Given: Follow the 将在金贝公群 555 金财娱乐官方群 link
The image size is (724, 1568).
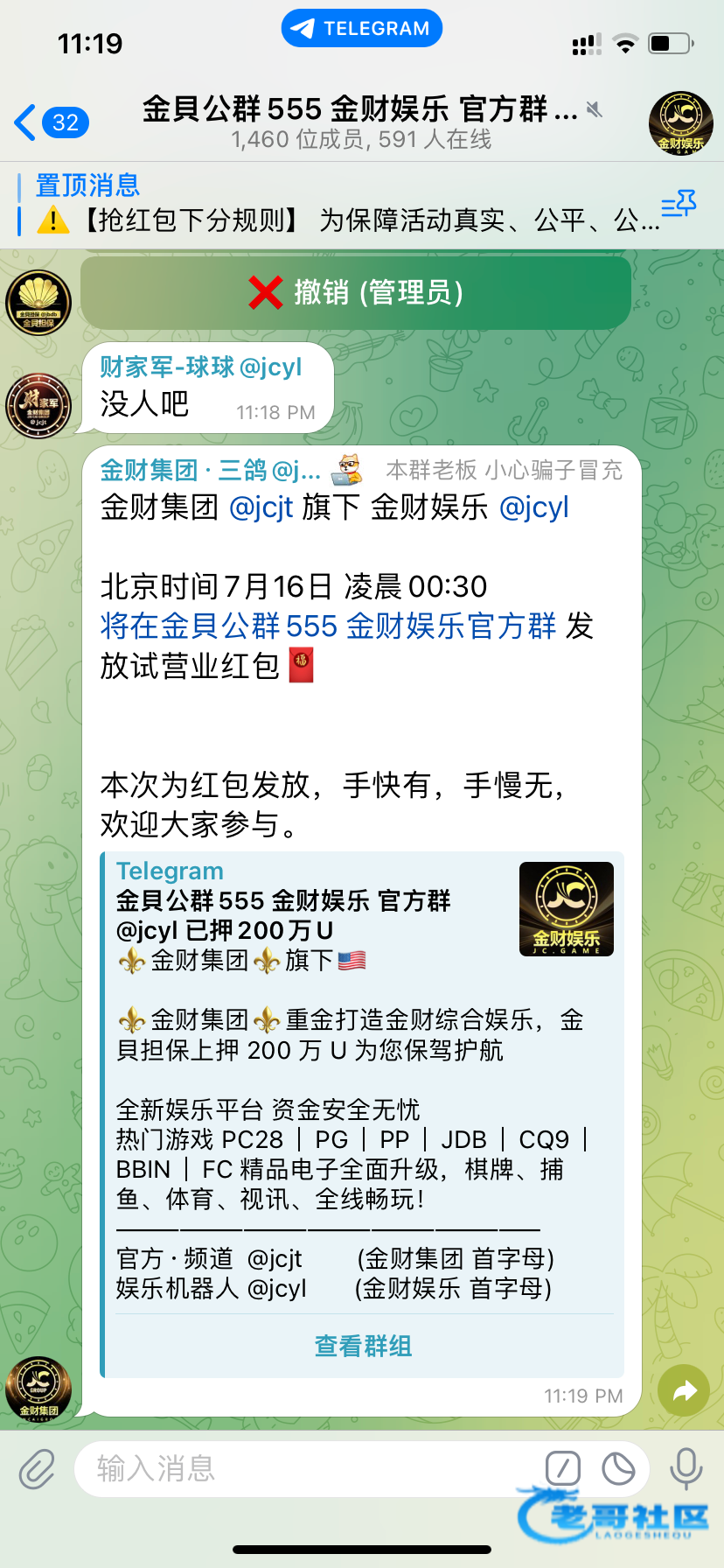Looking at the screenshot, I should click(x=328, y=626).
